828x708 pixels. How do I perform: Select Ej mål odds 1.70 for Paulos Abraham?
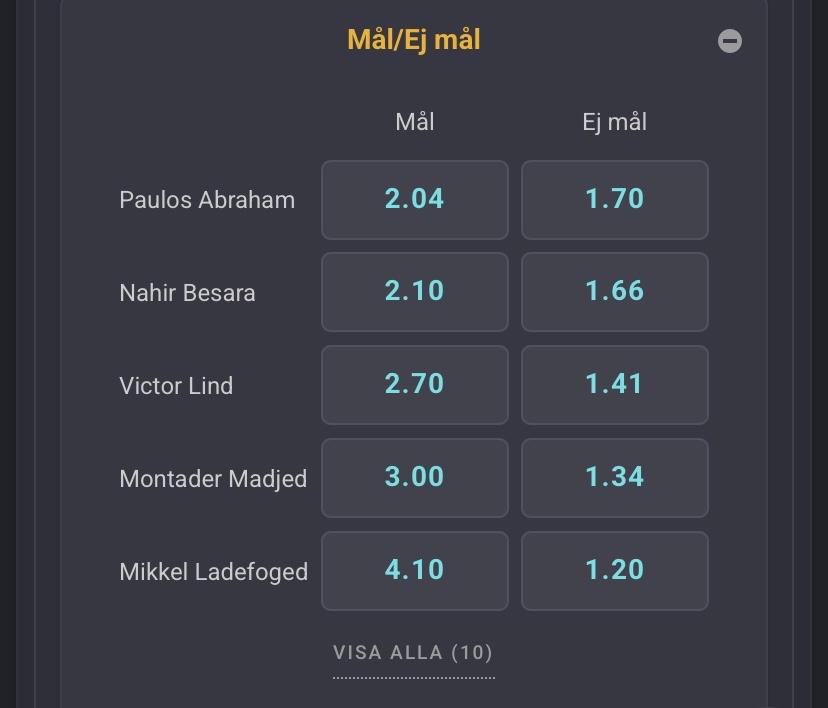click(x=615, y=200)
